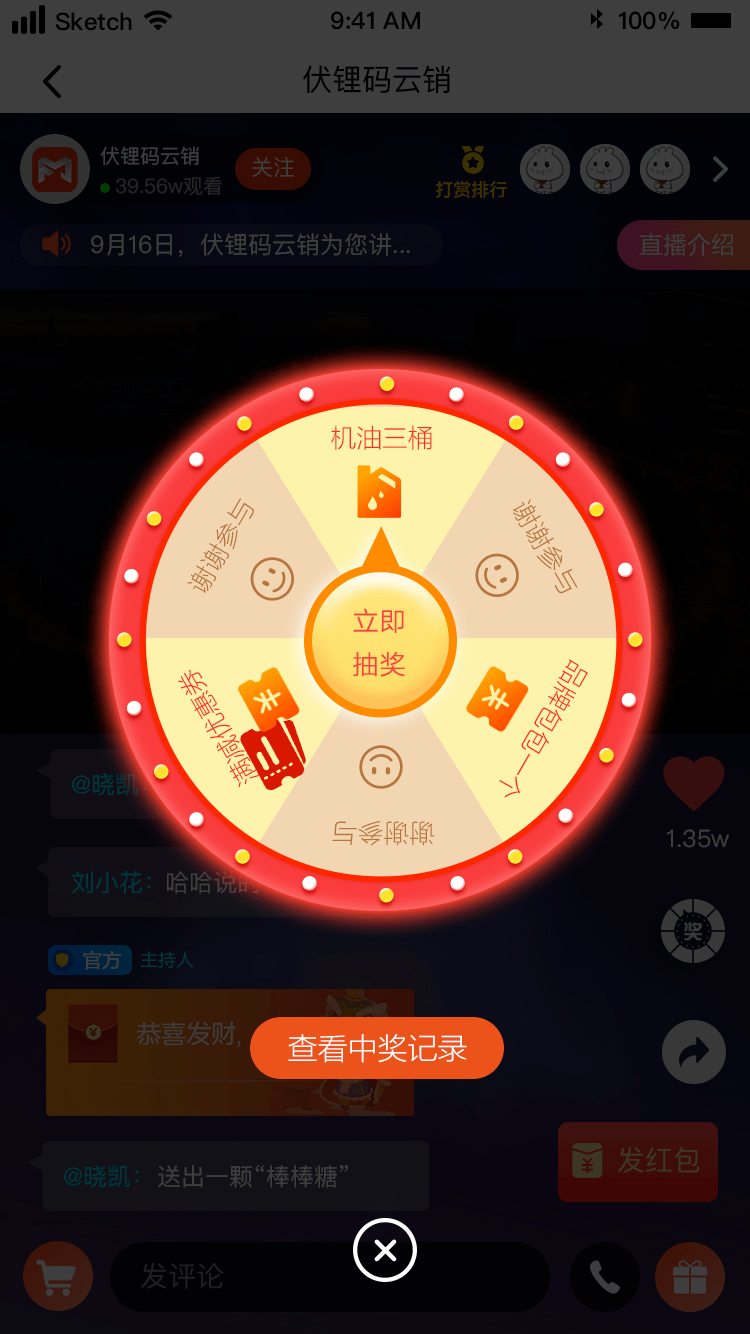
Task: Open 打赏排行 reward ranking
Action: tap(471, 172)
